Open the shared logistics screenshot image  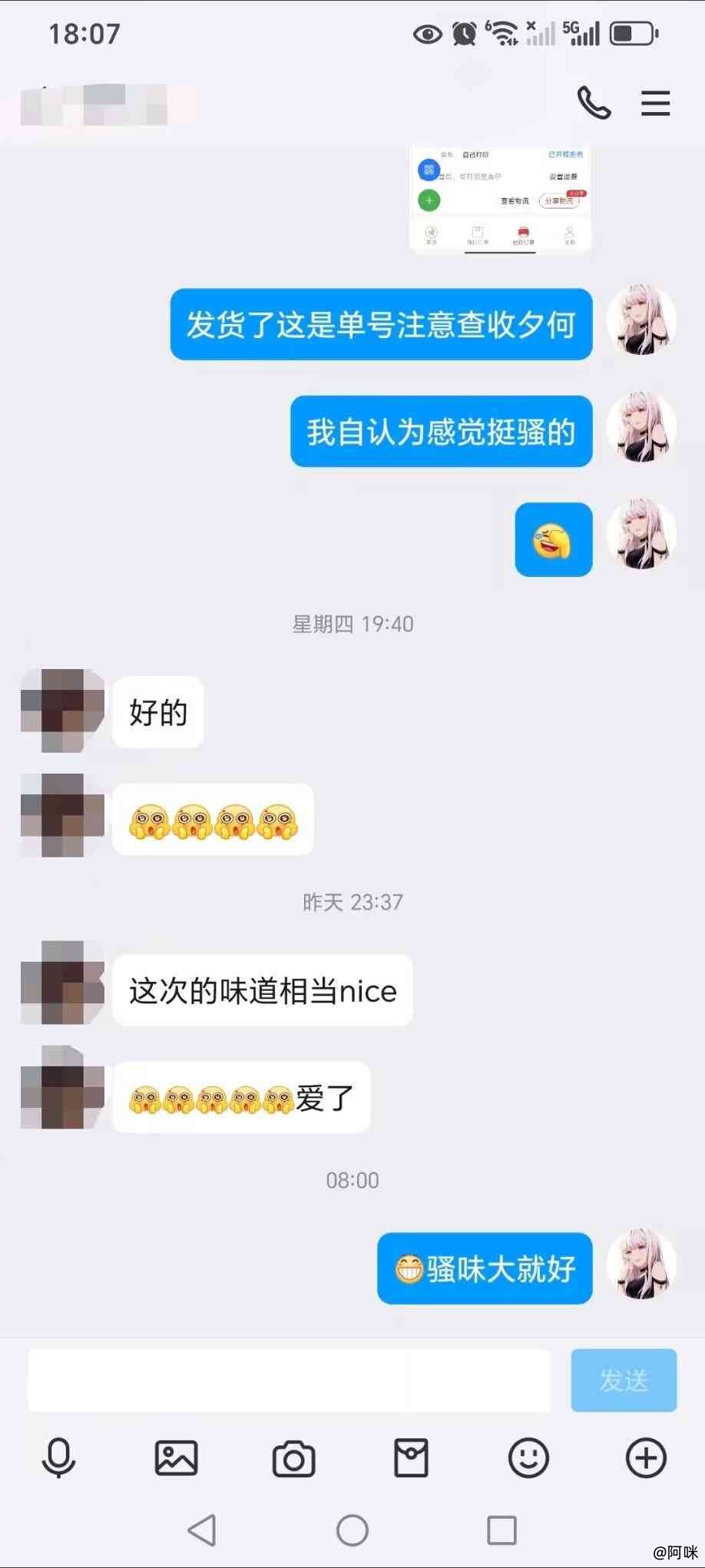(x=501, y=200)
